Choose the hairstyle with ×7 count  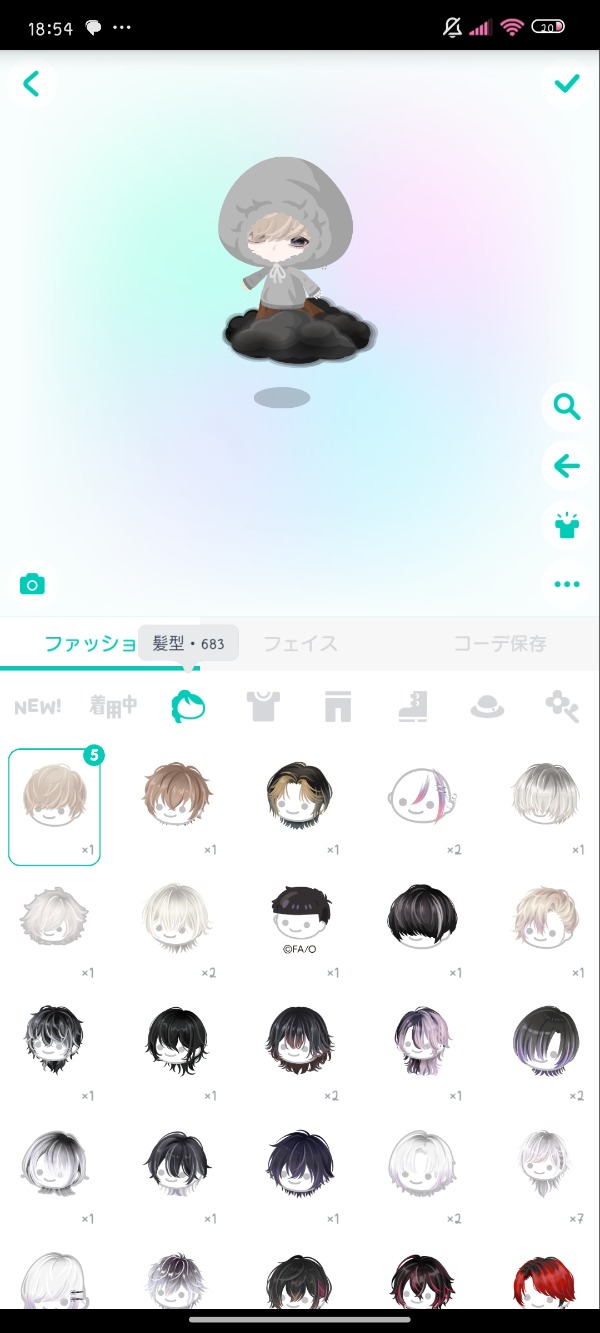545,1163
